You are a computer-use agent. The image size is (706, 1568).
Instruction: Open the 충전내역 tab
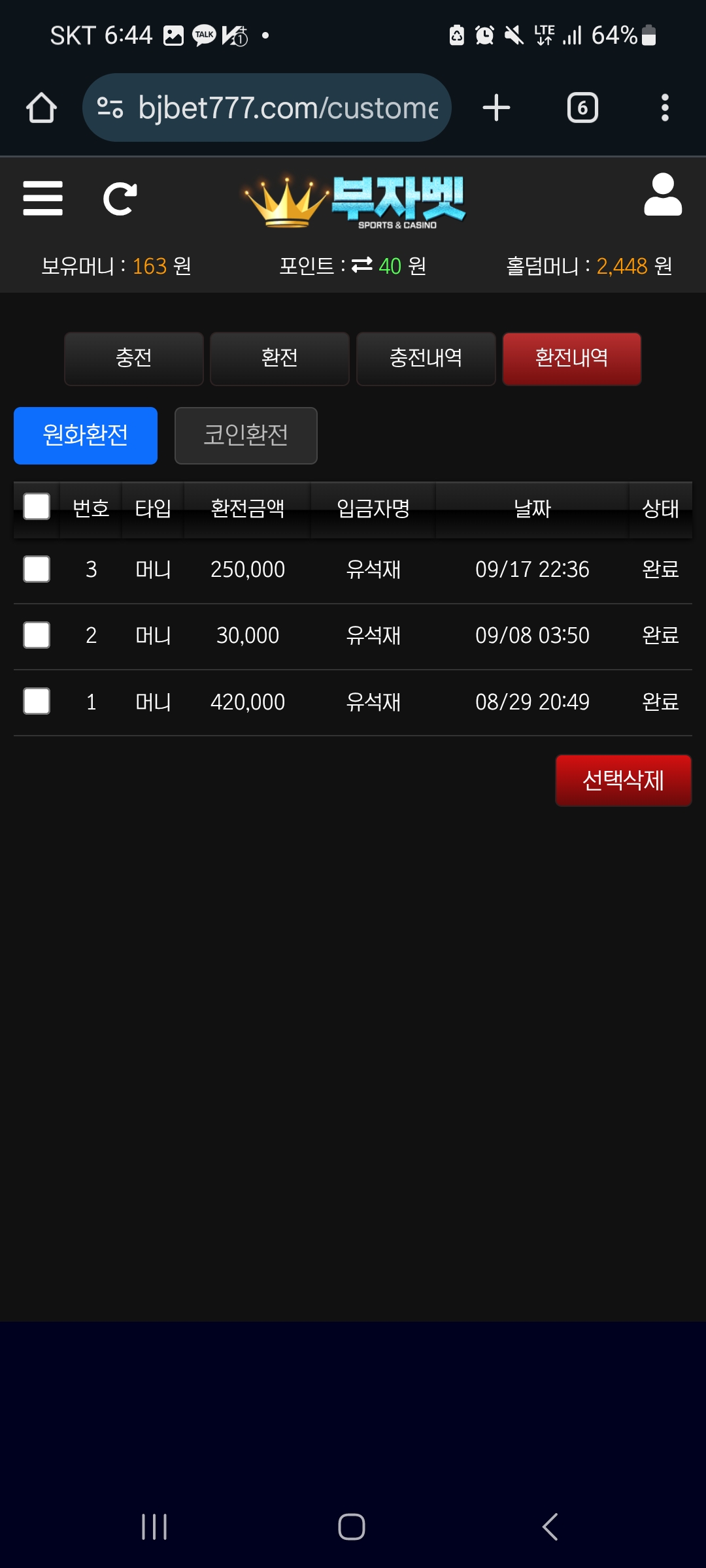pyautogui.click(x=426, y=359)
